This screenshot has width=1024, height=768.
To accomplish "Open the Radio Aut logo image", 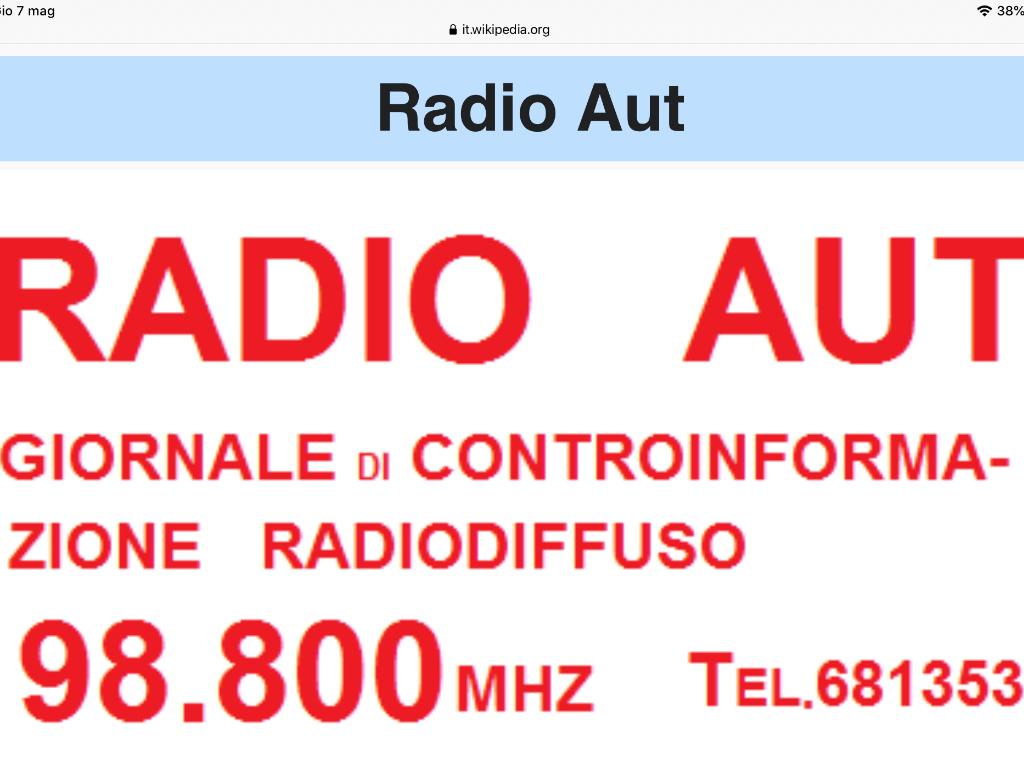I will click(x=512, y=470).
